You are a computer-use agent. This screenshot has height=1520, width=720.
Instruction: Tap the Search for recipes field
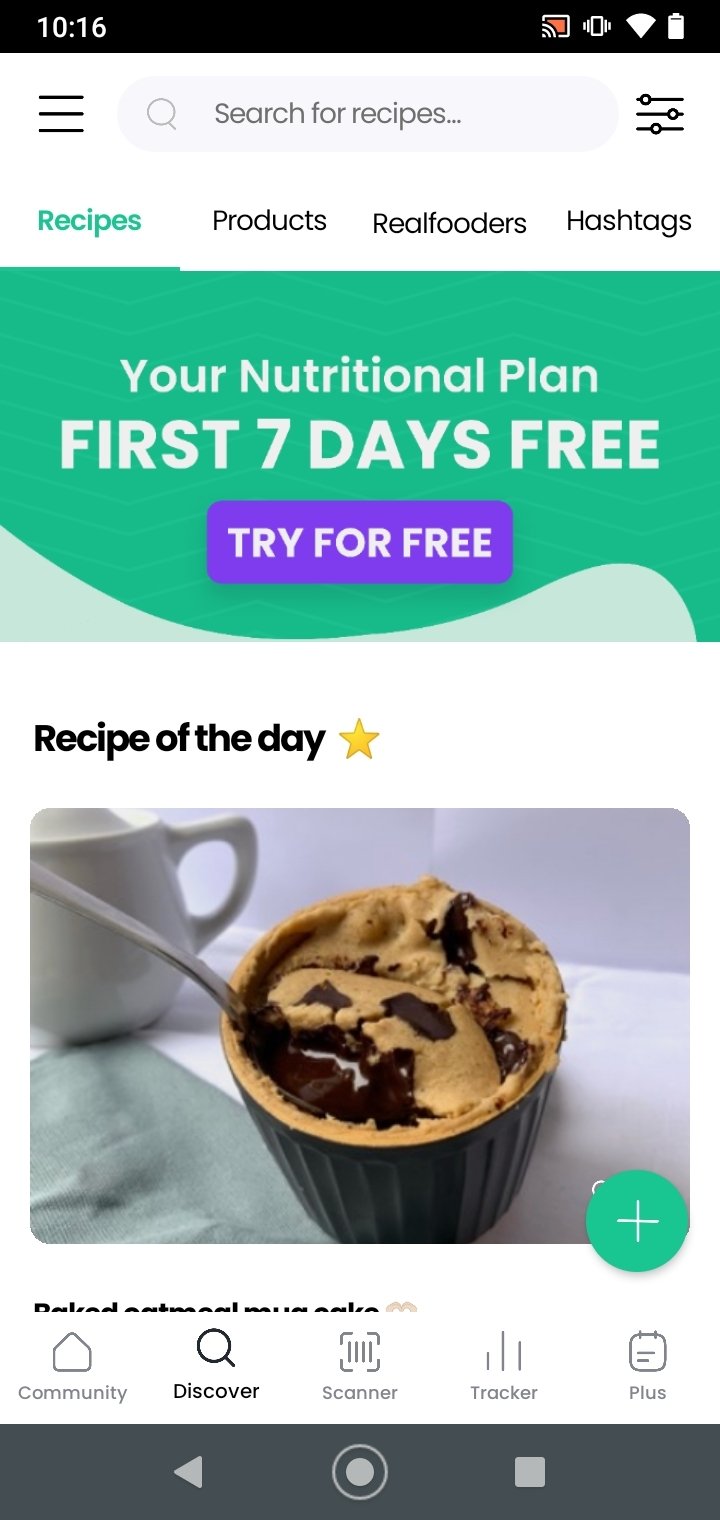click(367, 114)
